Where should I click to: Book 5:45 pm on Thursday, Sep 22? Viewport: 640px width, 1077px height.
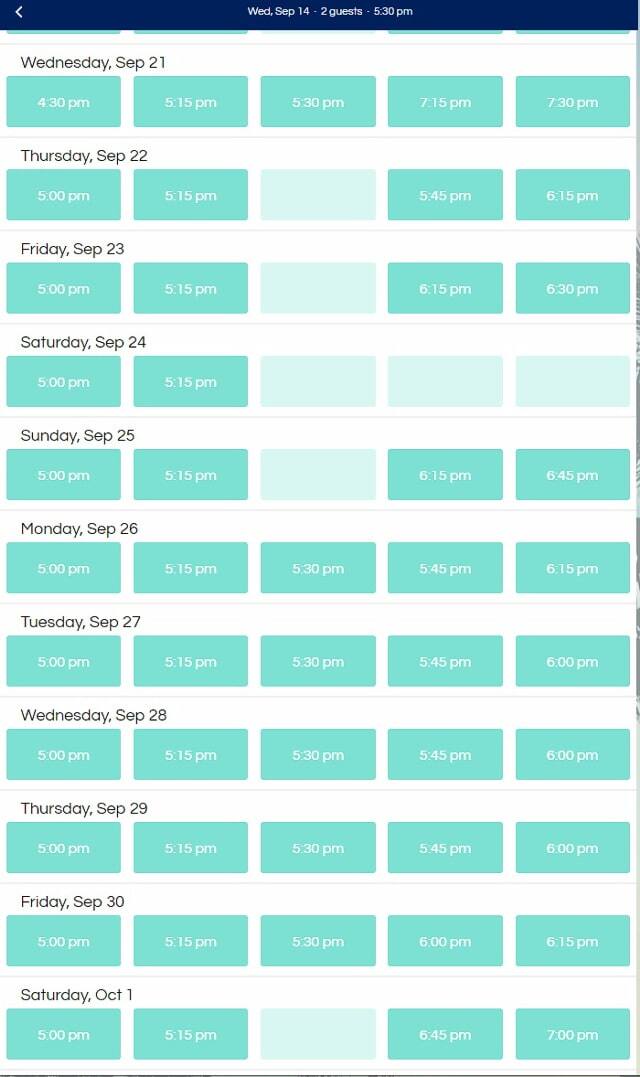pyautogui.click(x=445, y=195)
